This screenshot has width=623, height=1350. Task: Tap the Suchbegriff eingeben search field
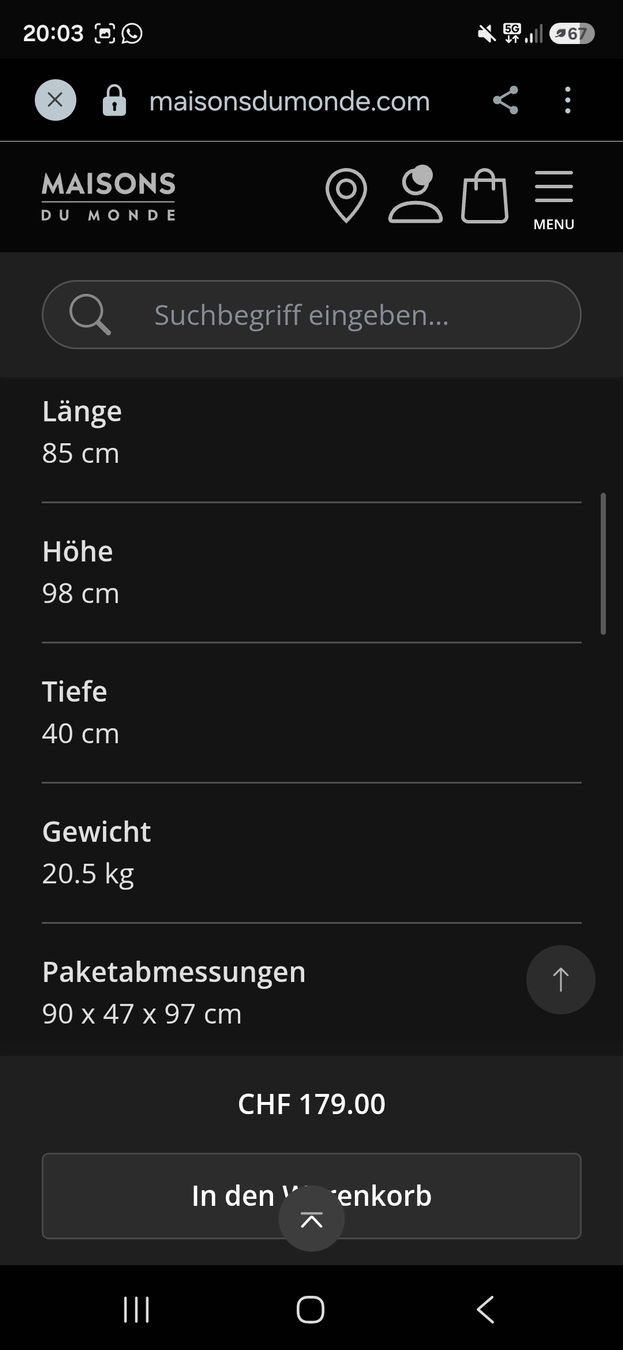311,315
